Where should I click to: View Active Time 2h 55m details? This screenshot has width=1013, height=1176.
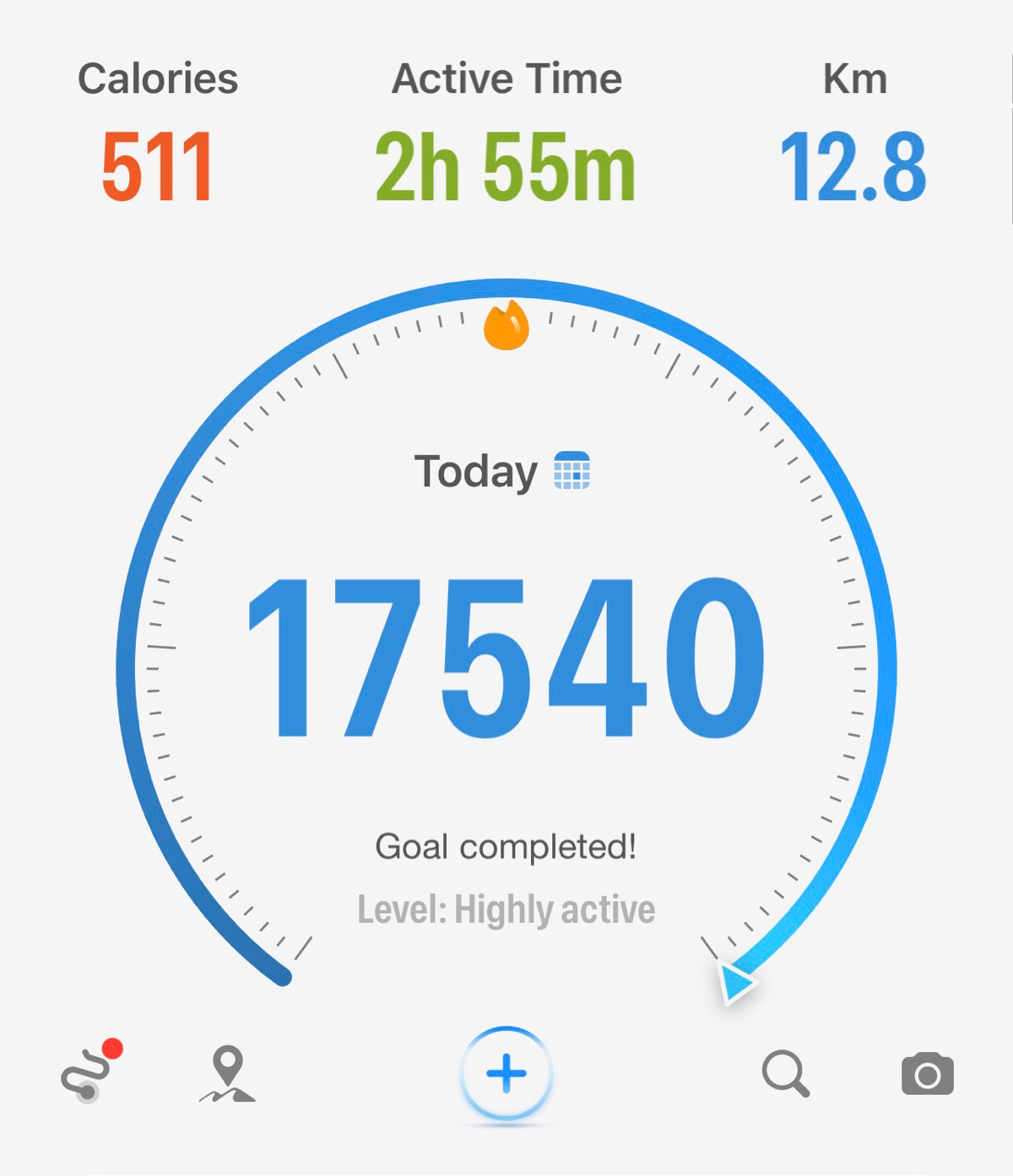pyautogui.click(x=506, y=132)
